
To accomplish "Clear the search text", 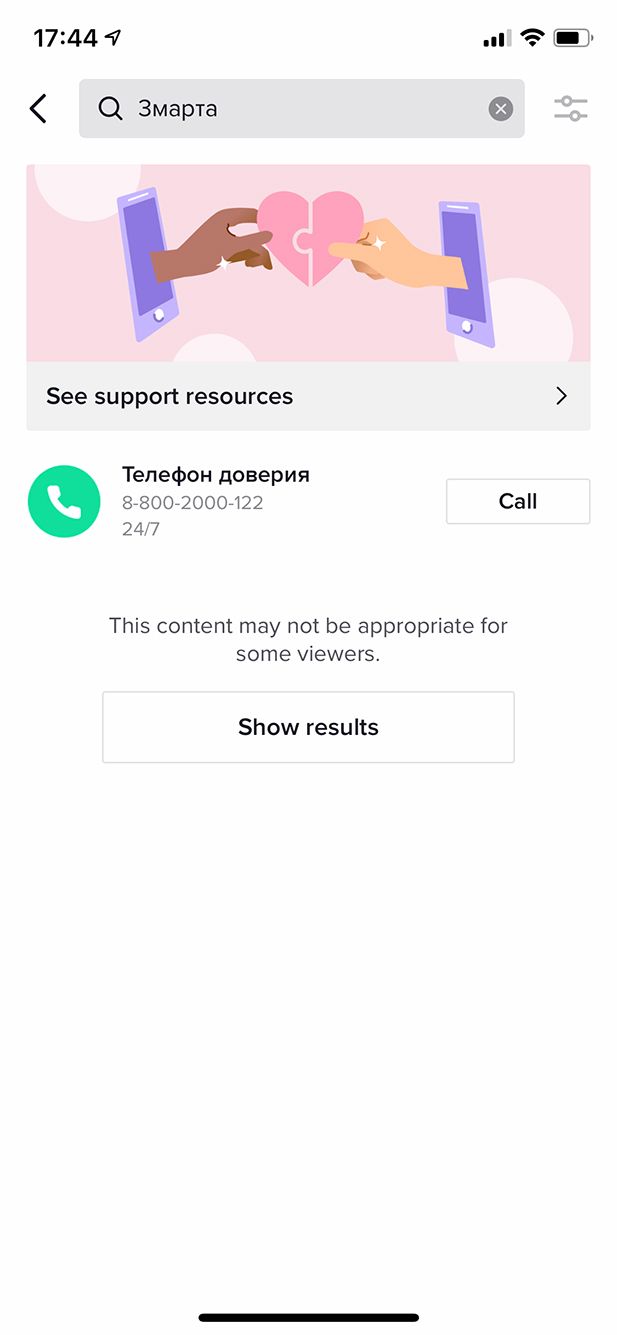I will pos(501,109).
